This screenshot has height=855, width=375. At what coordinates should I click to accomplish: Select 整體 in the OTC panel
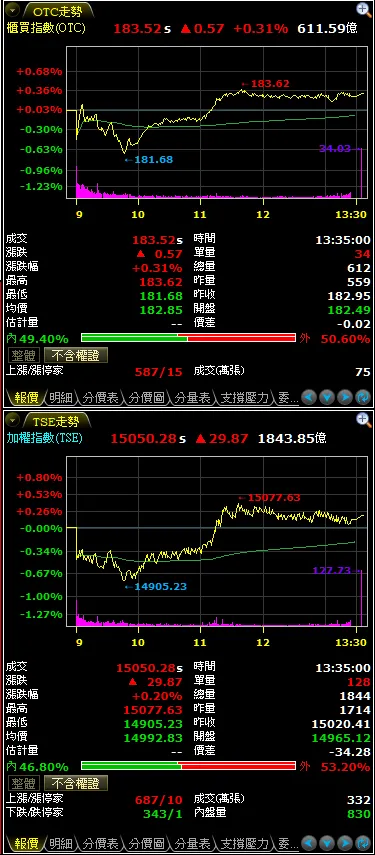click(x=23, y=356)
